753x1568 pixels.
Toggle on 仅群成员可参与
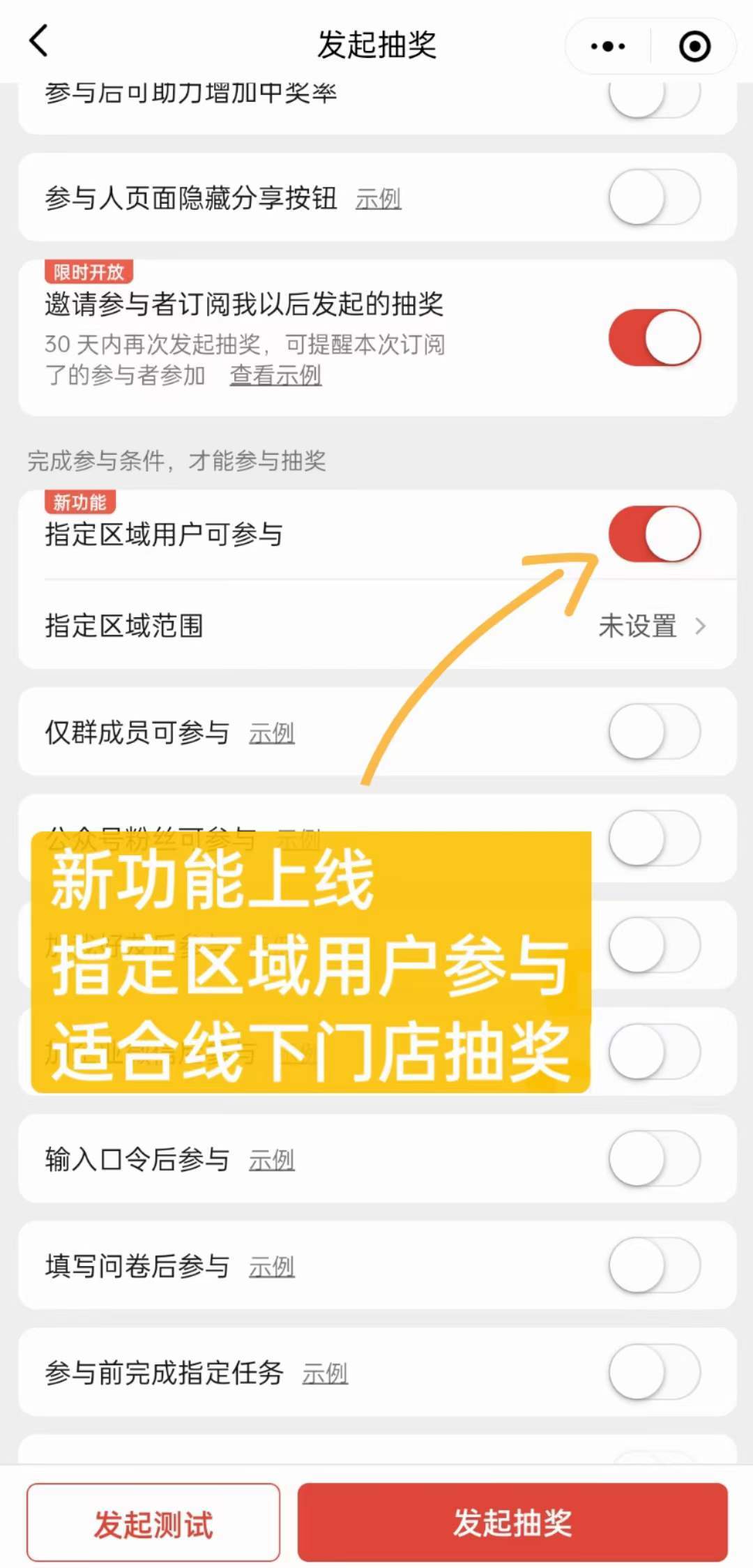tap(654, 732)
